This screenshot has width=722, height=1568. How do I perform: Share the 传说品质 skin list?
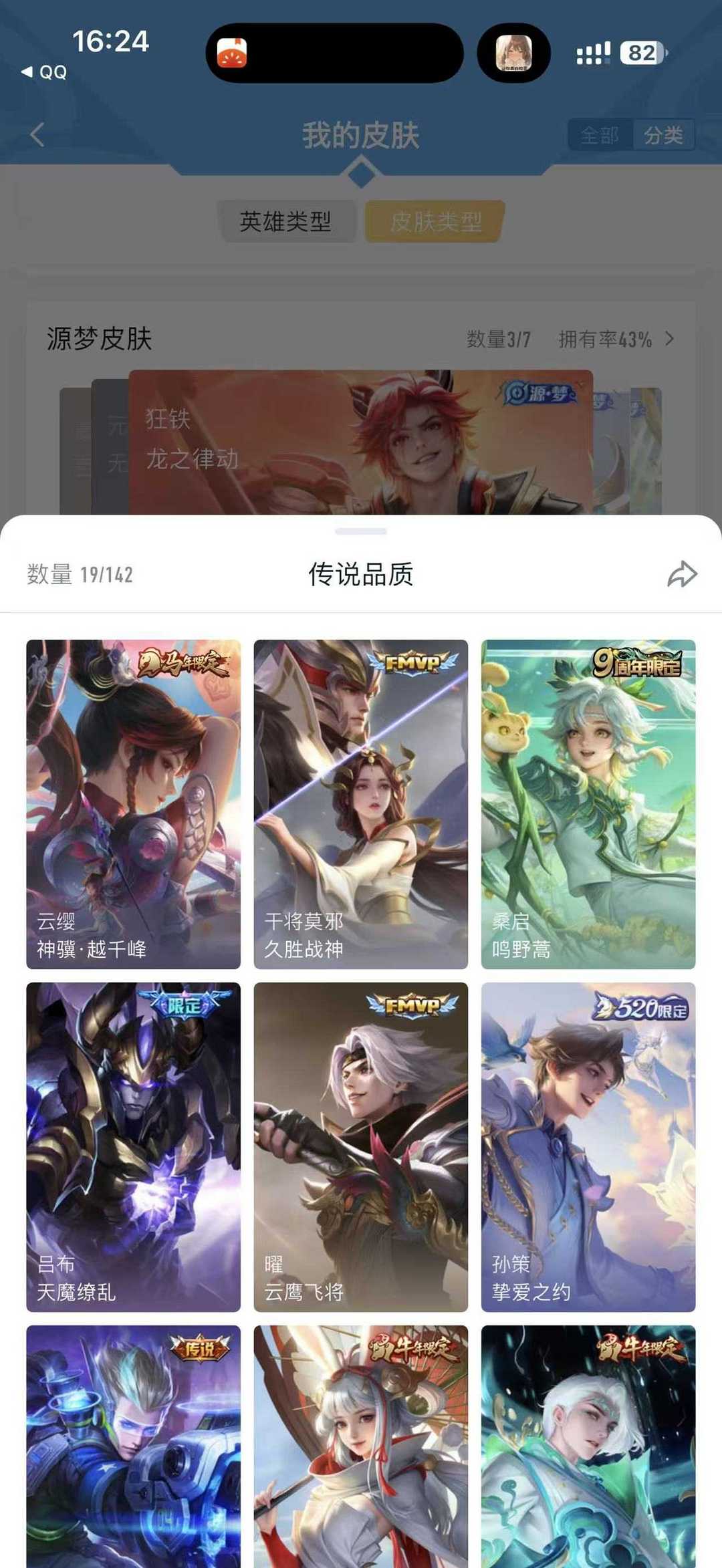(682, 574)
